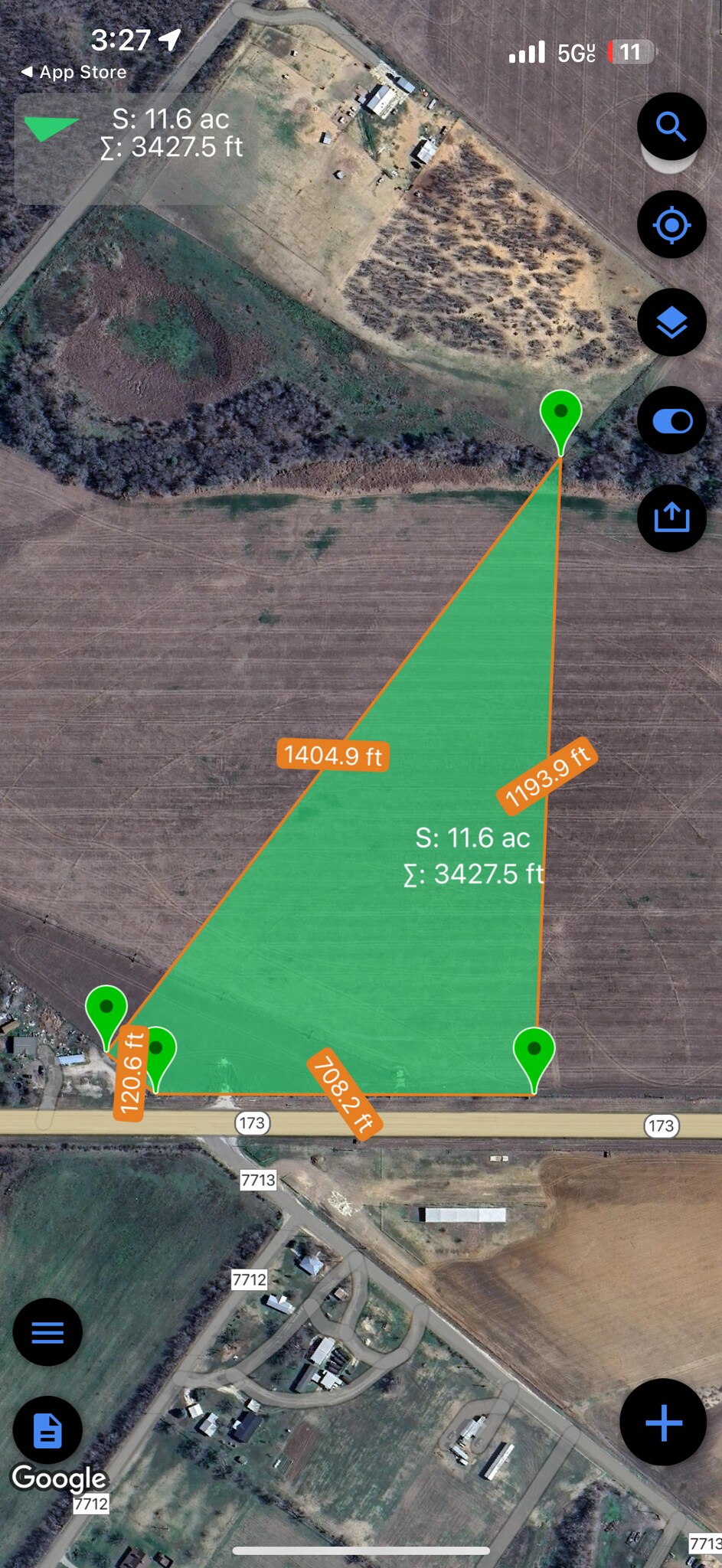Toggle the blue switch button
This screenshot has width=722, height=1568.
(671, 421)
